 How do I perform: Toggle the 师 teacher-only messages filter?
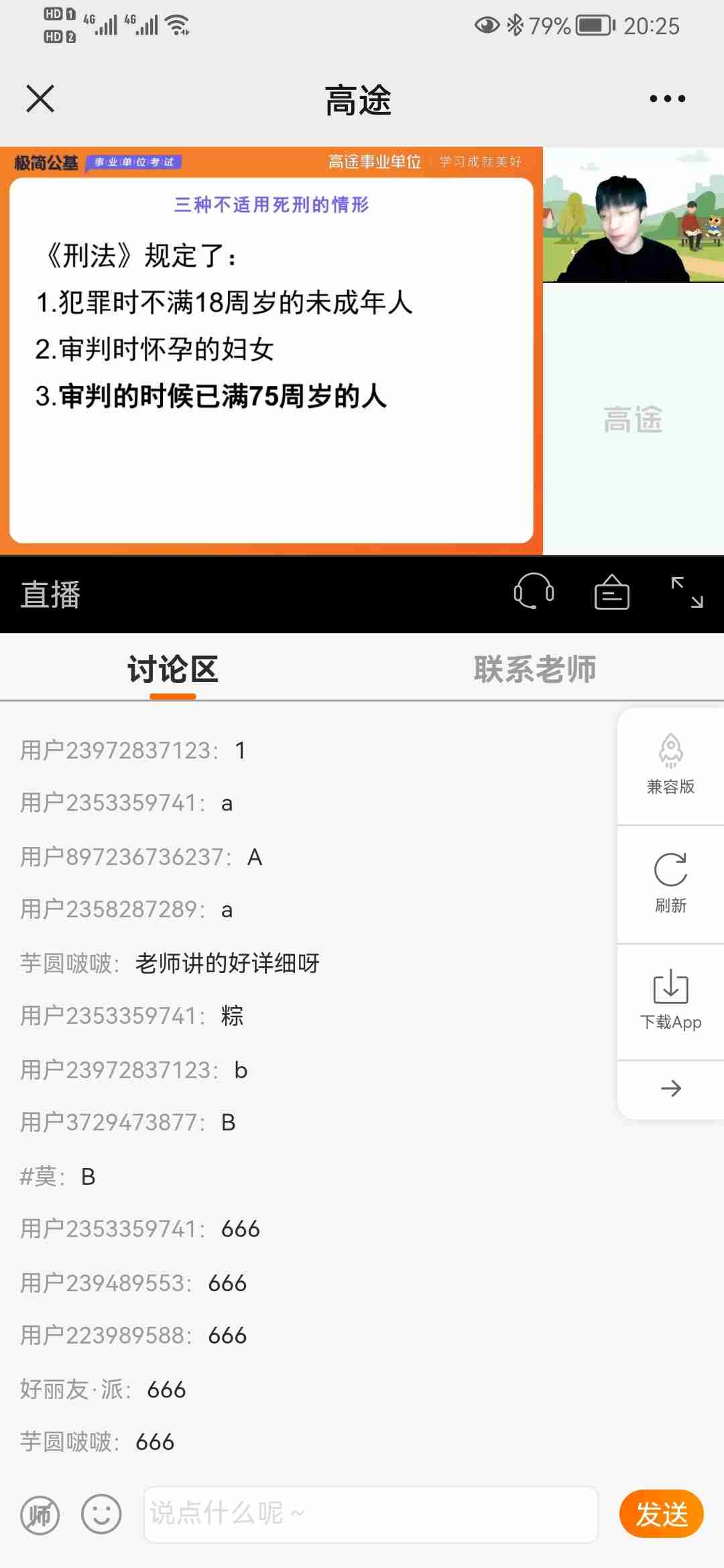pyautogui.click(x=40, y=1514)
